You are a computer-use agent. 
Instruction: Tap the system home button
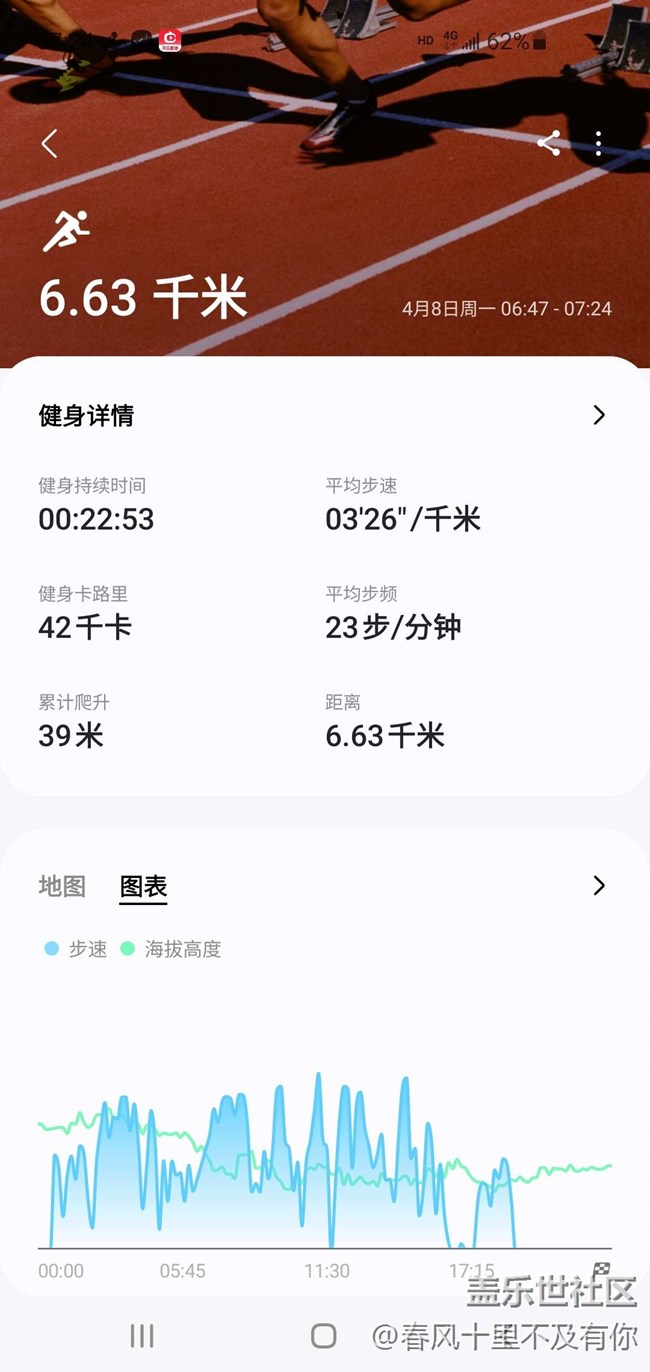tap(323, 1336)
